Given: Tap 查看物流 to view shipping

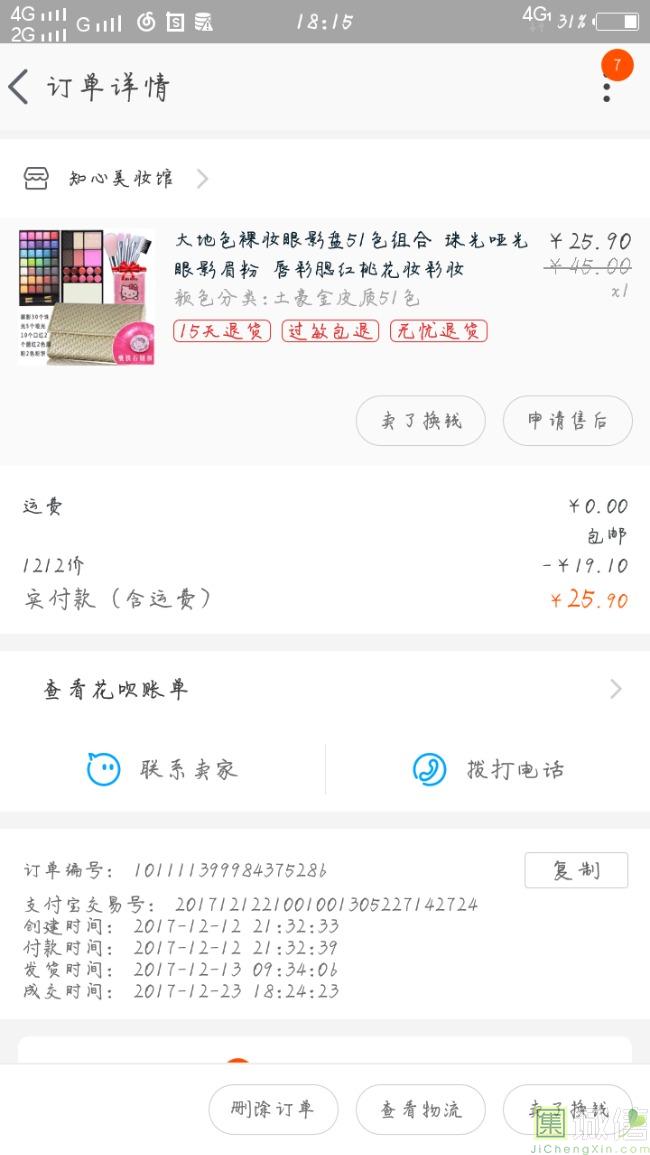Looking at the screenshot, I should [x=421, y=1109].
